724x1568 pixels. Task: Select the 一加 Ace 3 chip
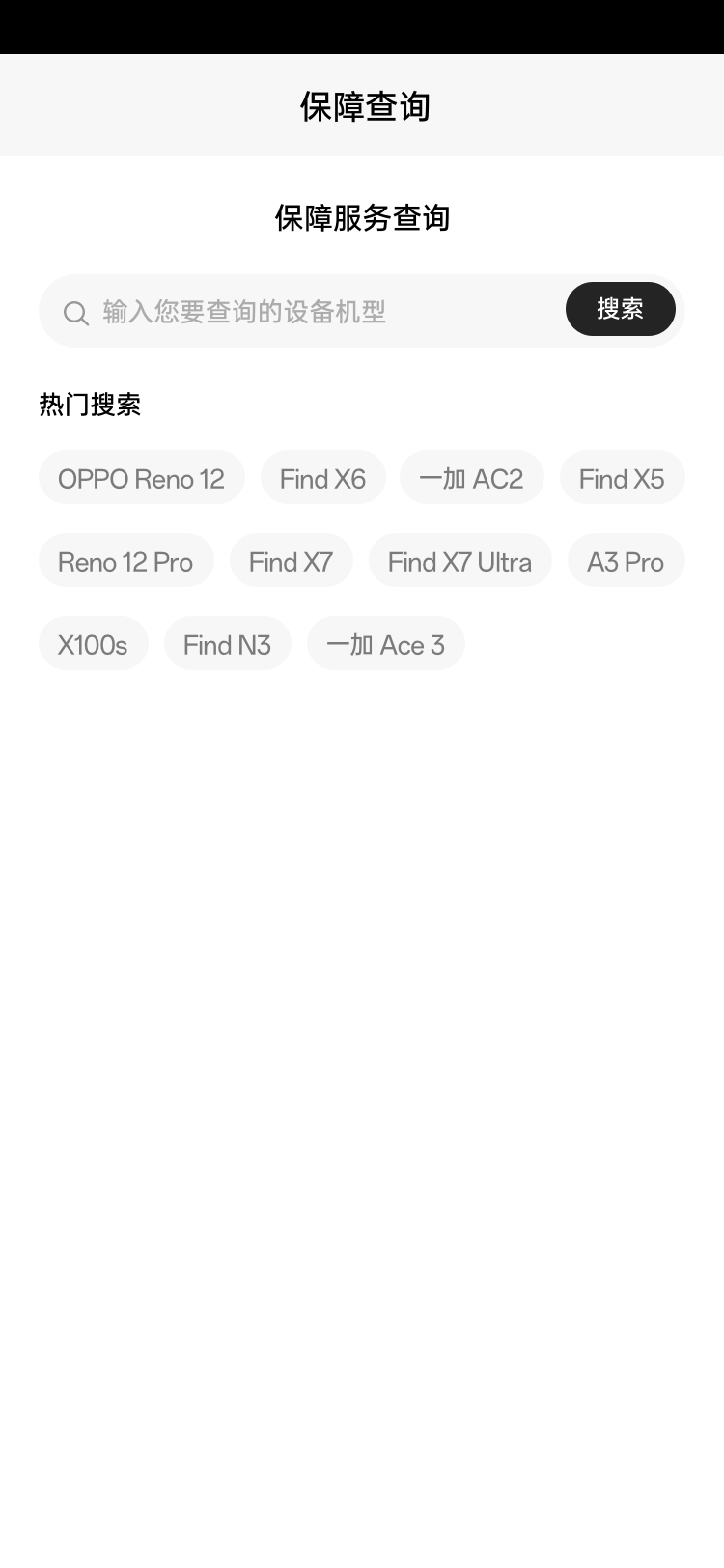385,644
